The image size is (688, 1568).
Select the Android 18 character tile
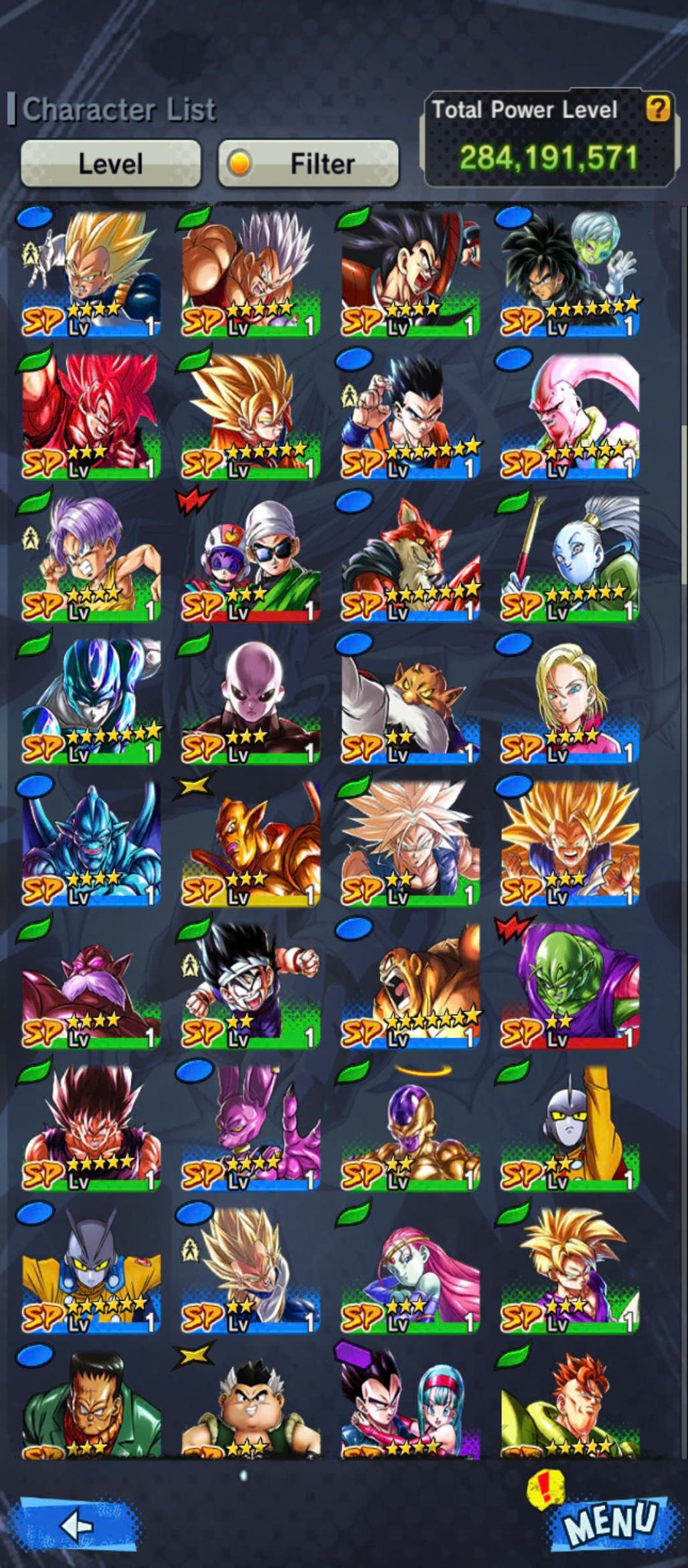coord(570,700)
